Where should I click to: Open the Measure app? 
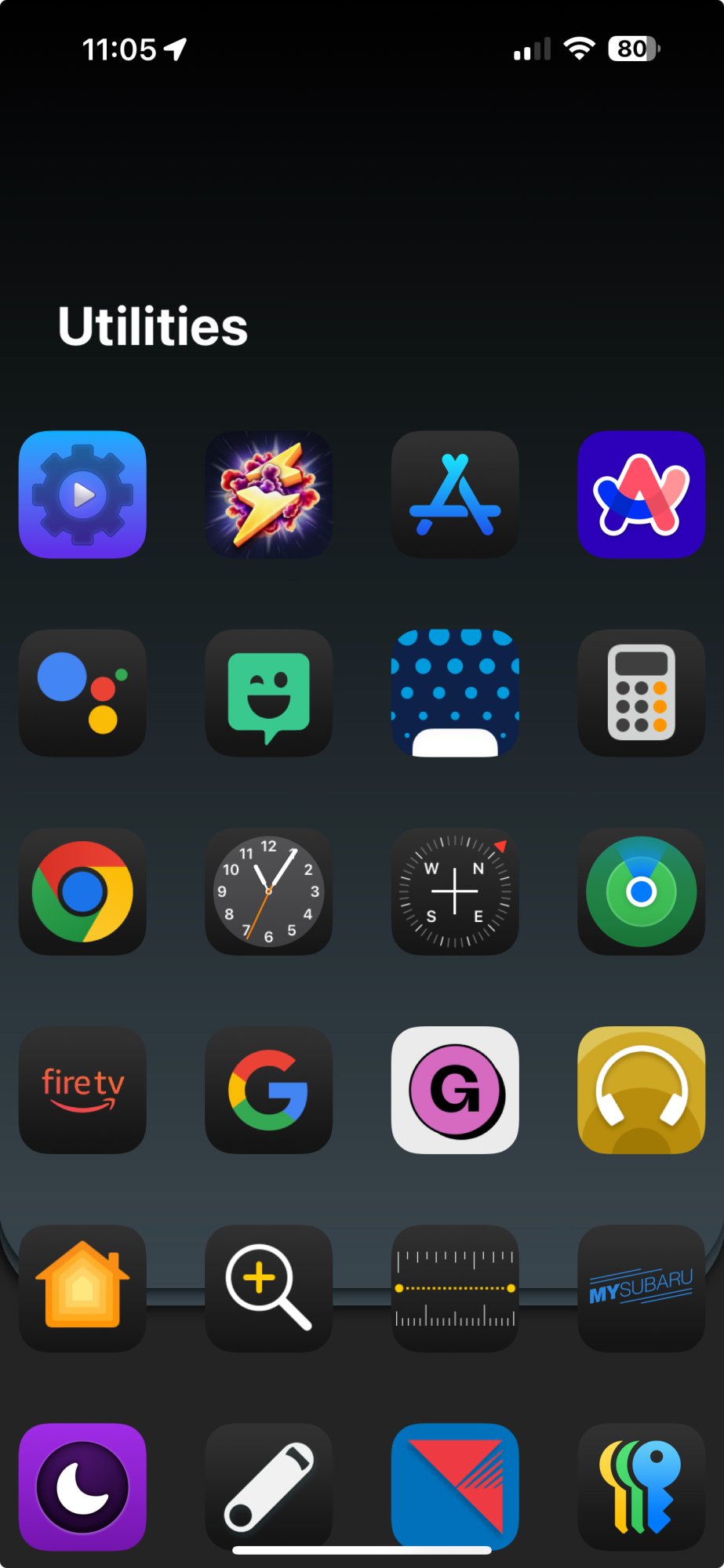pyautogui.click(x=455, y=1288)
